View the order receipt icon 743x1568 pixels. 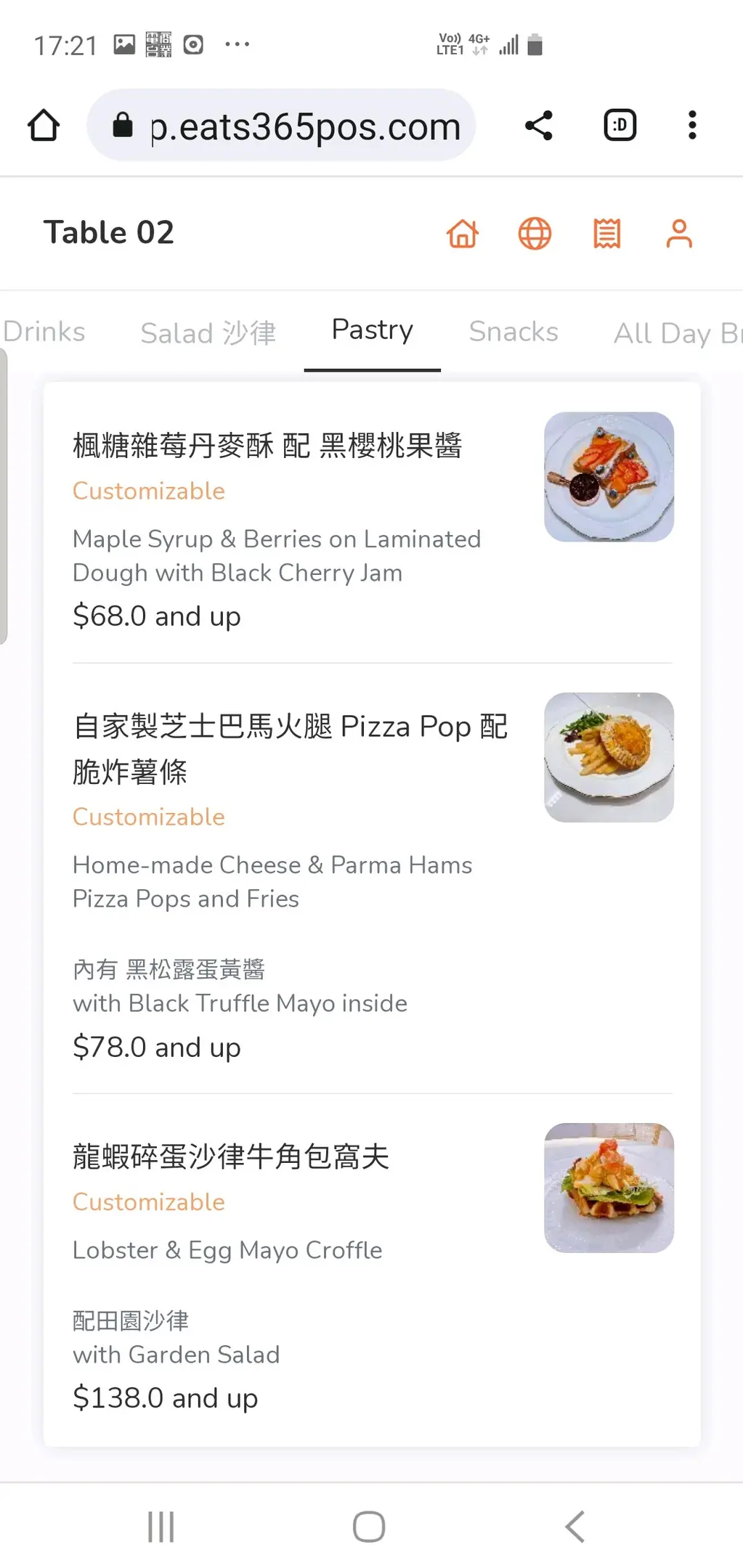click(x=606, y=234)
